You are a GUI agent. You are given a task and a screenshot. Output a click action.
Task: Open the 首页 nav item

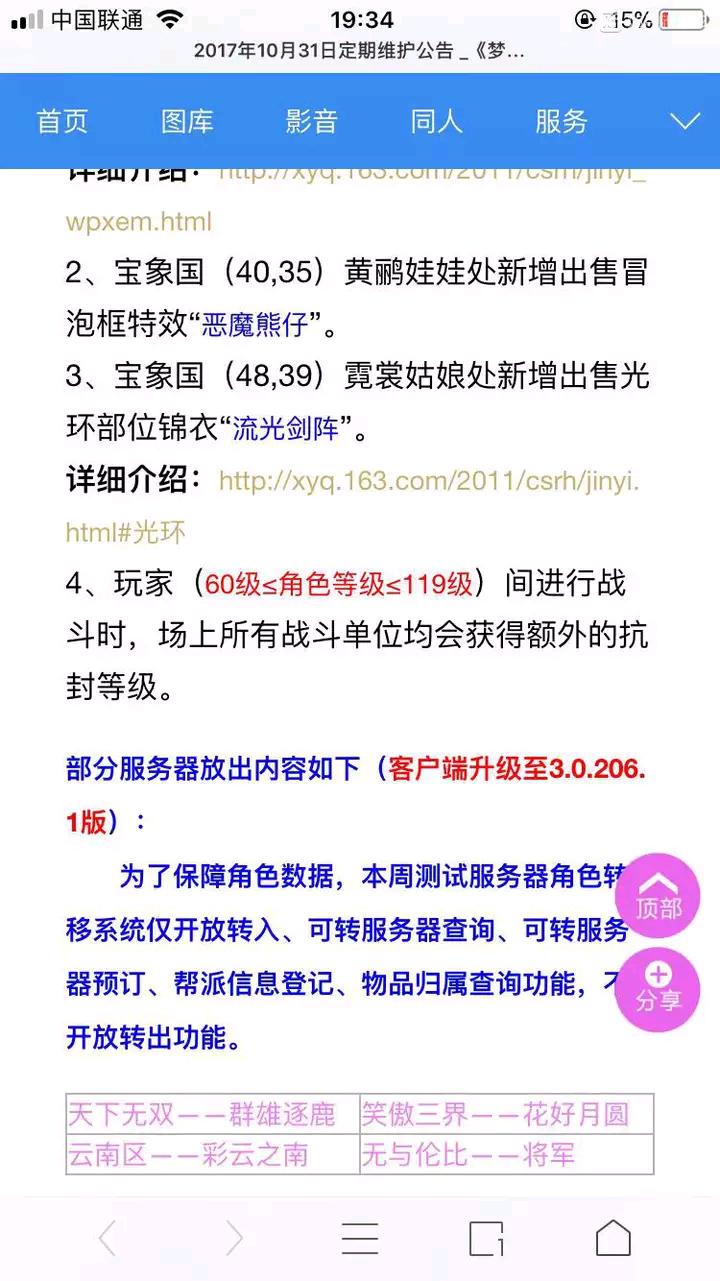62,122
